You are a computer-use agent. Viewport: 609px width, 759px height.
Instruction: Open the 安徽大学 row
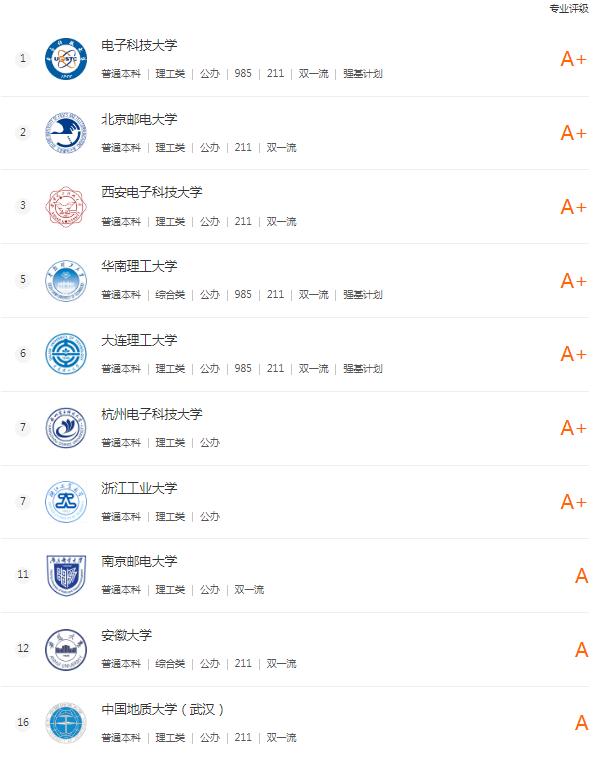[x=127, y=636]
